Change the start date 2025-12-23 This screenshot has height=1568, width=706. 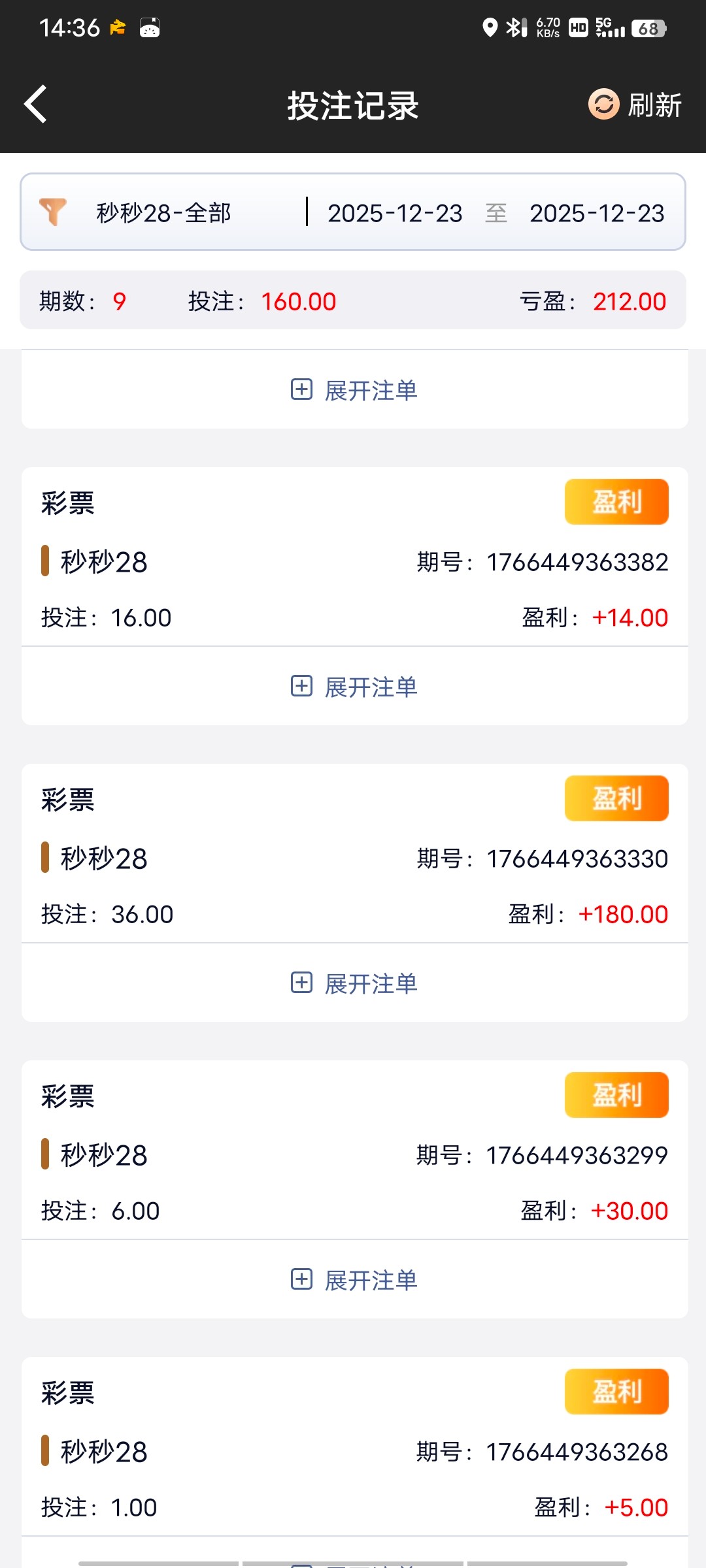coord(395,213)
